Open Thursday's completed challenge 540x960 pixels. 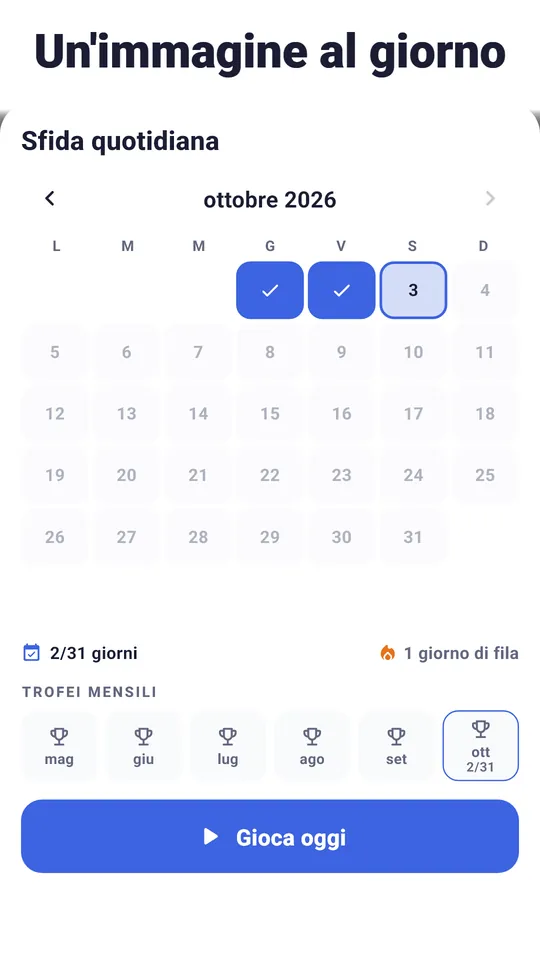tap(270, 290)
